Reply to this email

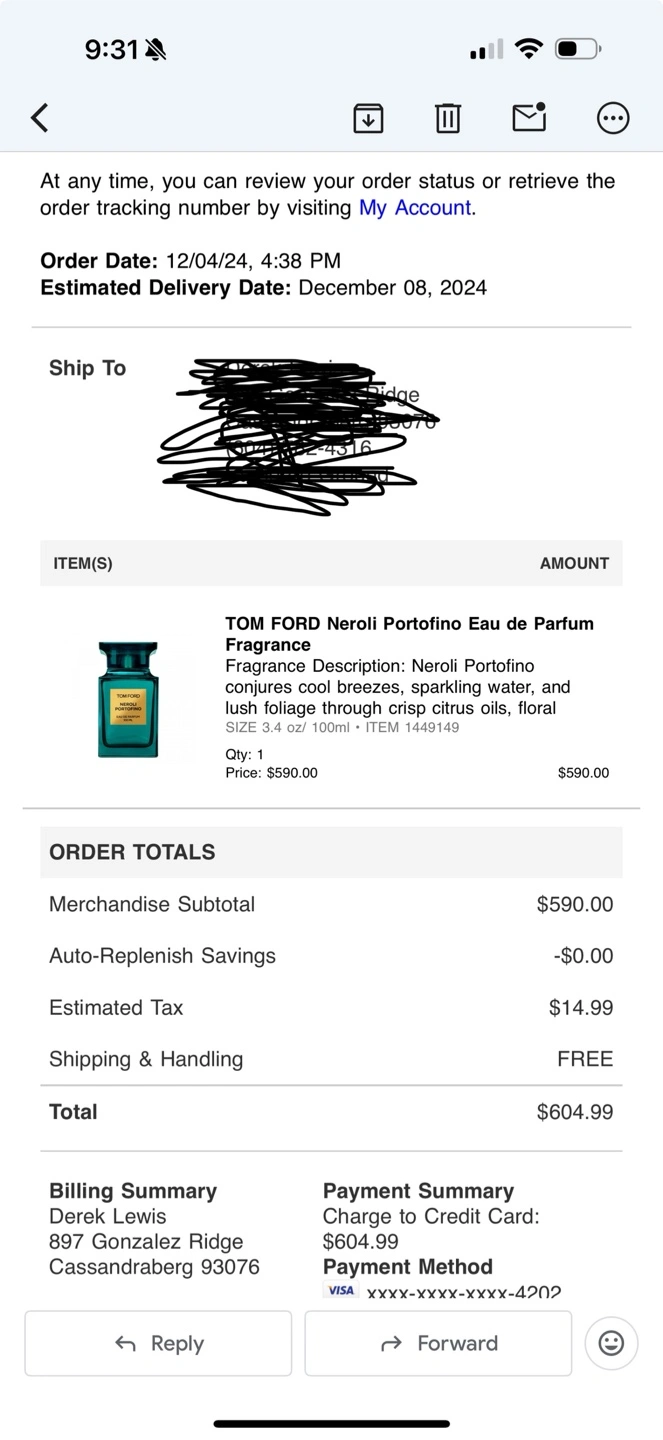click(x=158, y=1343)
